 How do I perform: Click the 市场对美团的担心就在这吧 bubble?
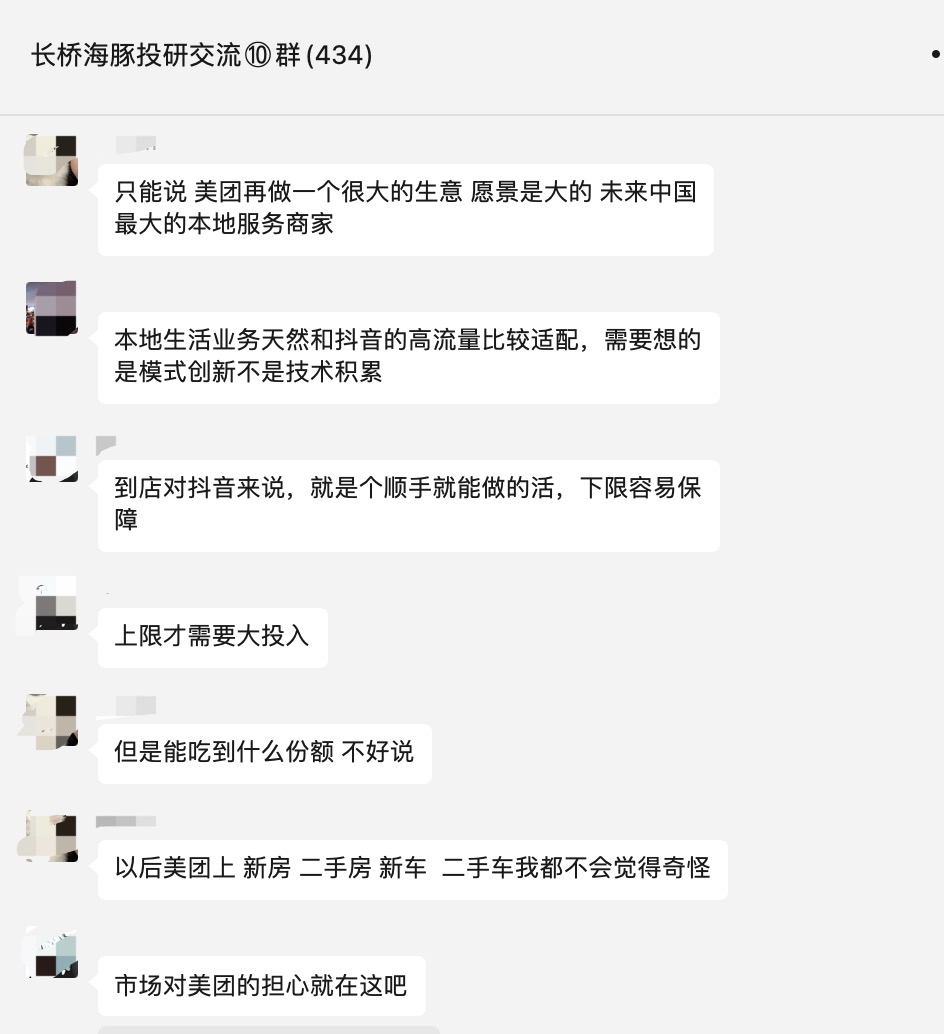point(261,985)
